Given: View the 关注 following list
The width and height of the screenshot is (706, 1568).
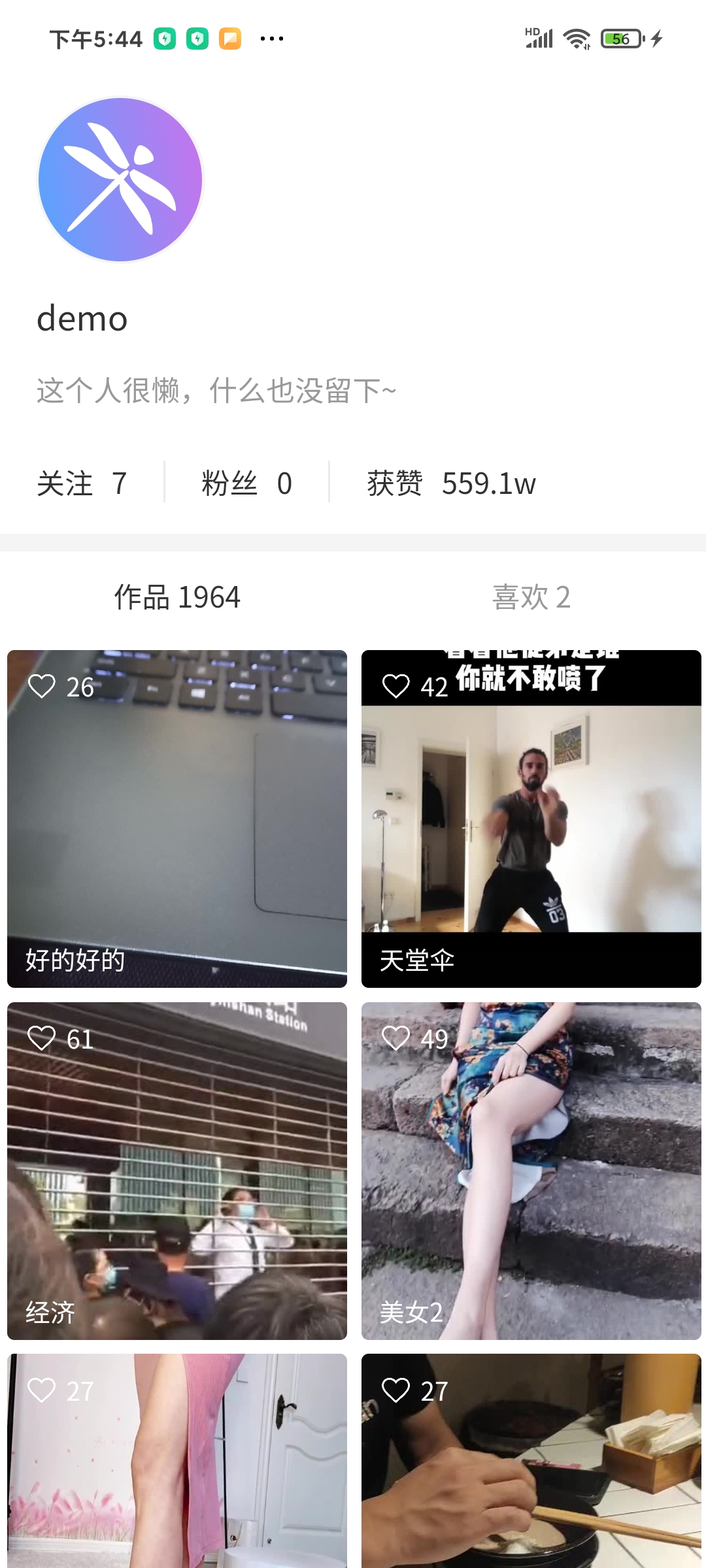Looking at the screenshot, I should point(82,483).
